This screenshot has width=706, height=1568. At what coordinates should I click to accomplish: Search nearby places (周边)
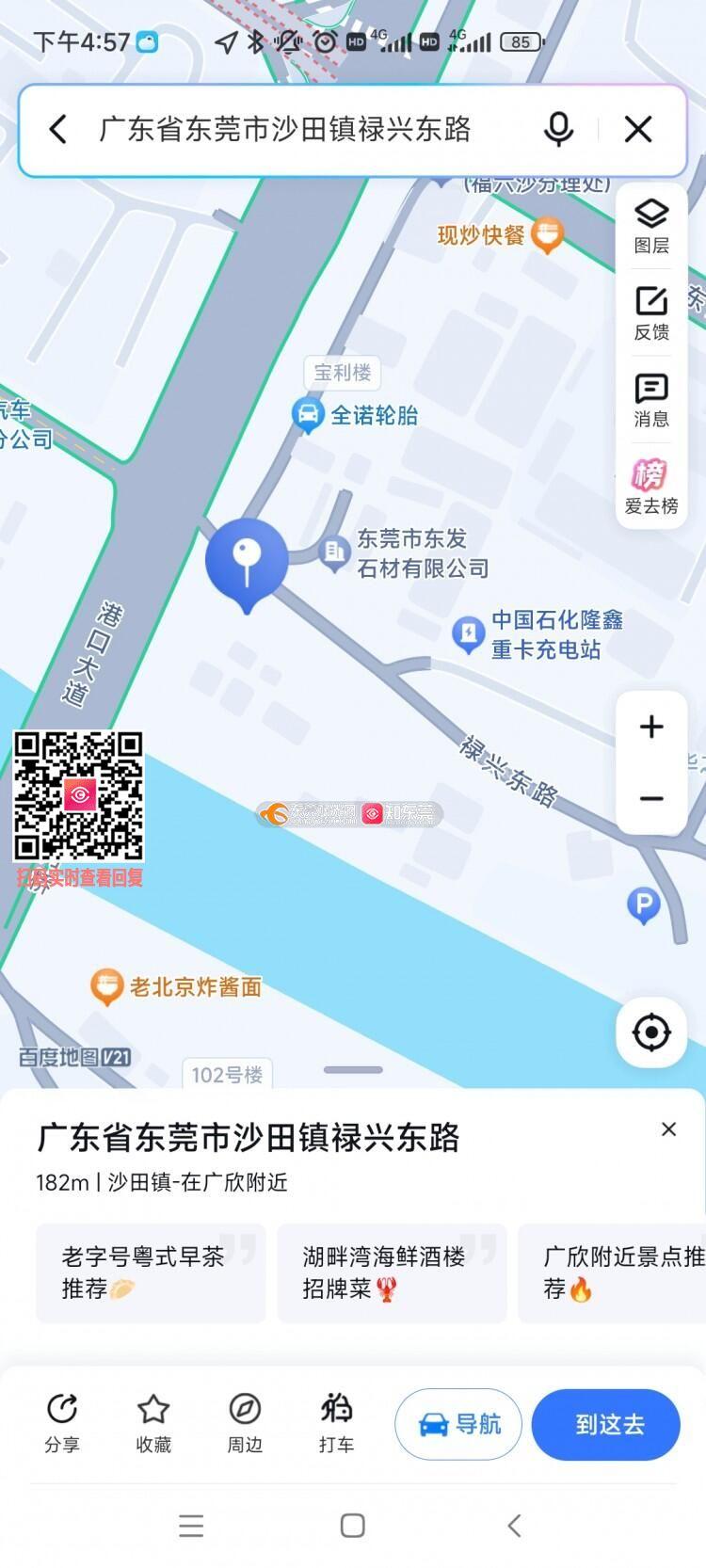point(245,1423)
